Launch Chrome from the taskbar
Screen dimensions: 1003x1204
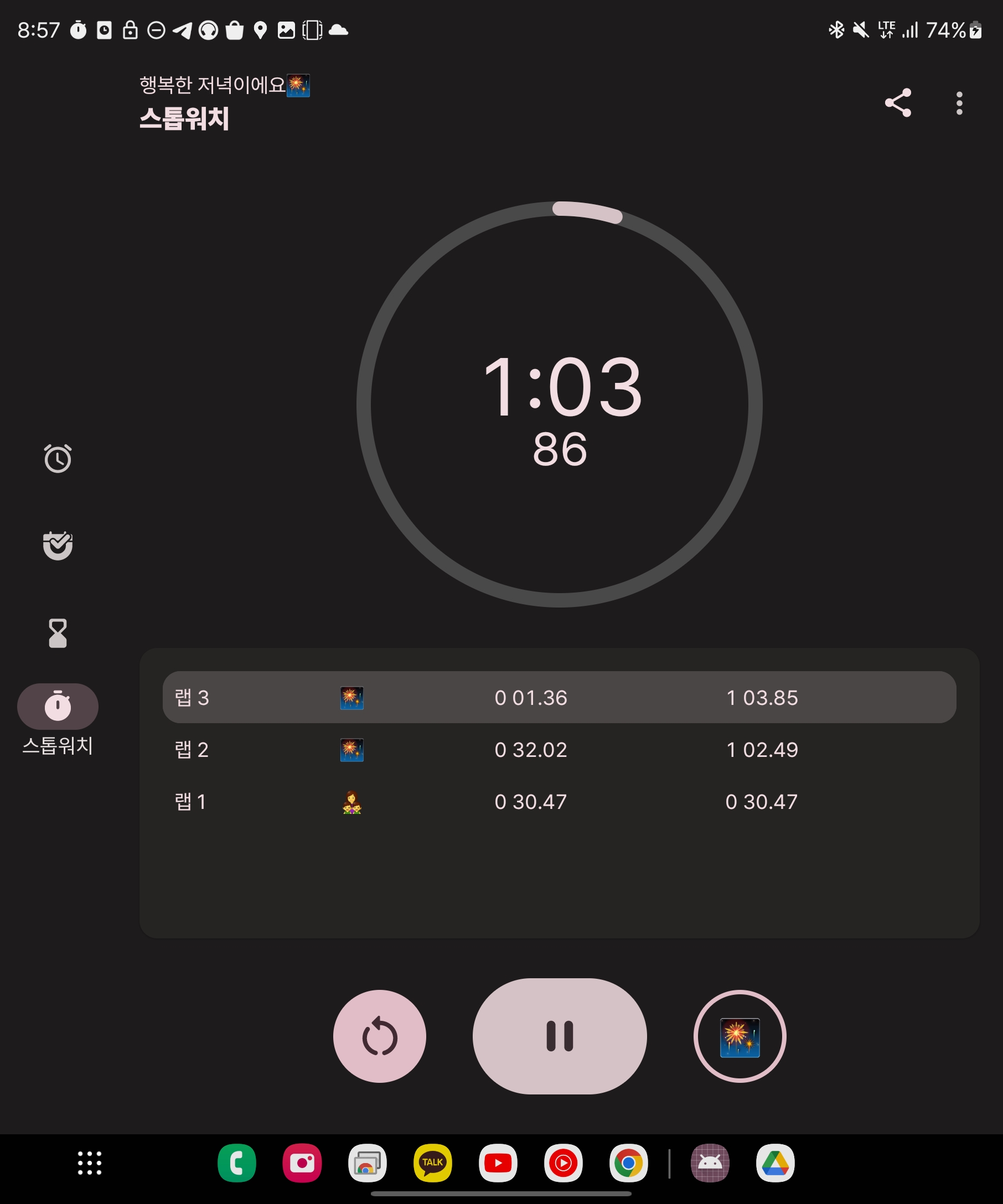pos(628,1163)
